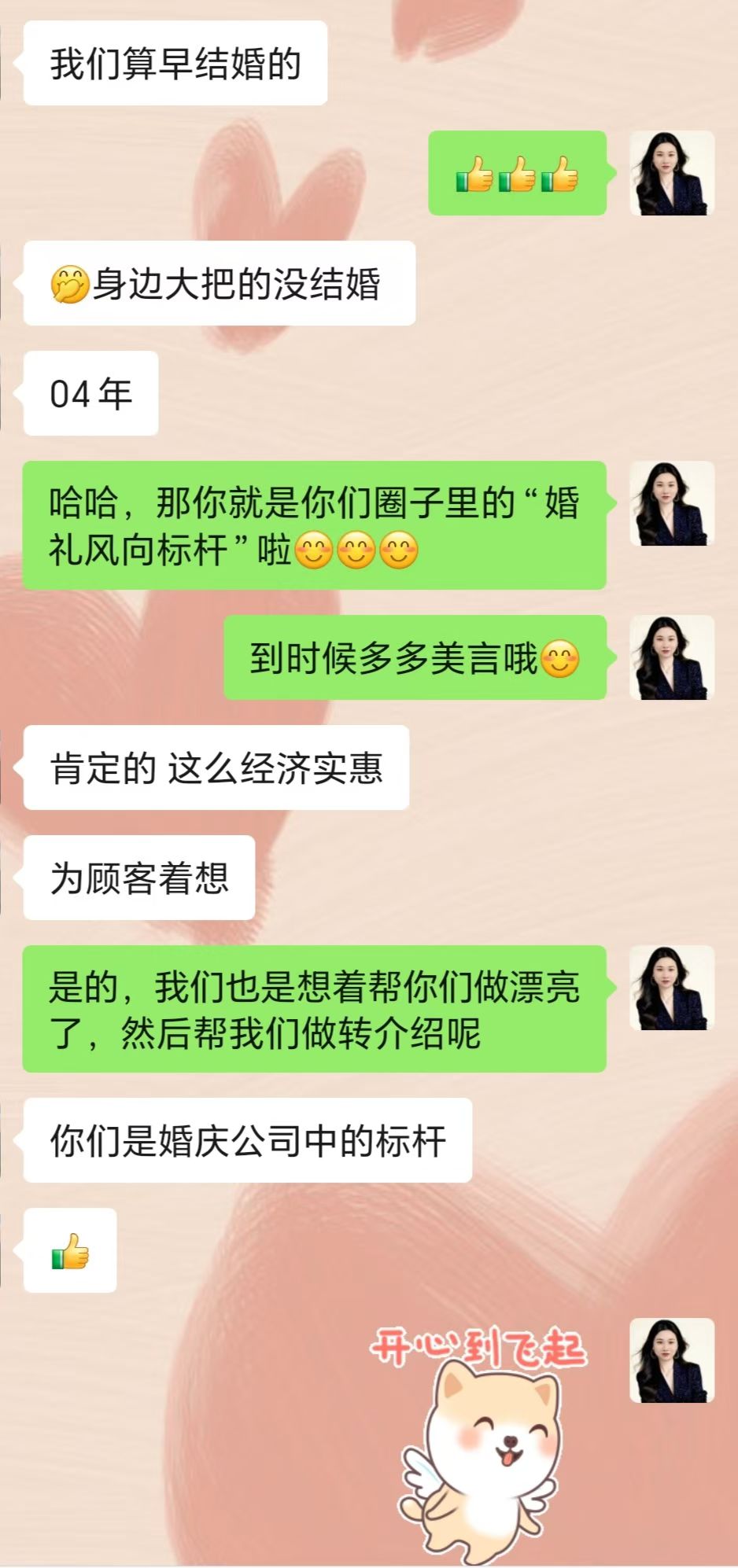Open avatar next to 婚礼风向标杆 message
The height and width of the screenshot is (1568, 738).
(x=672, y=503)
